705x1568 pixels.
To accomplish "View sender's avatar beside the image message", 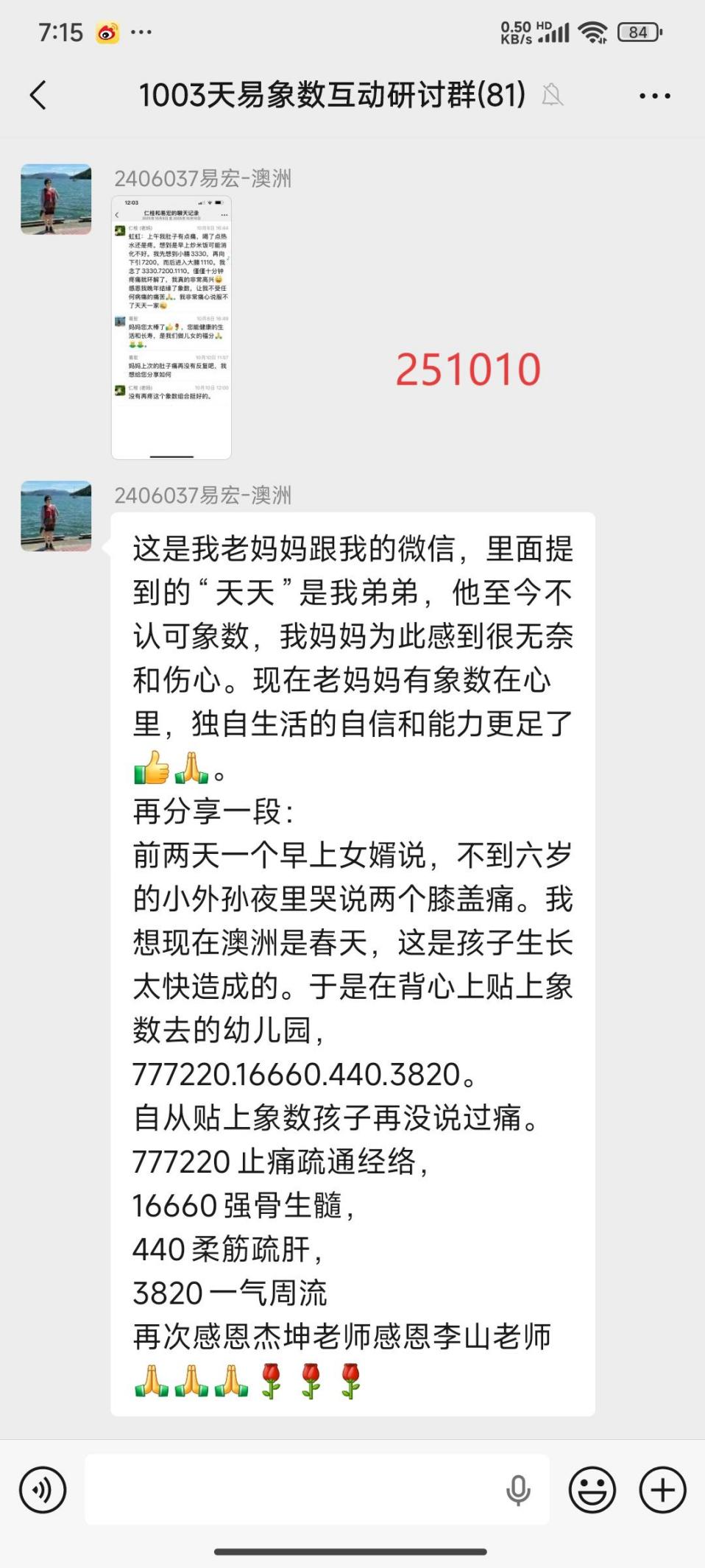I will point(56,199).
